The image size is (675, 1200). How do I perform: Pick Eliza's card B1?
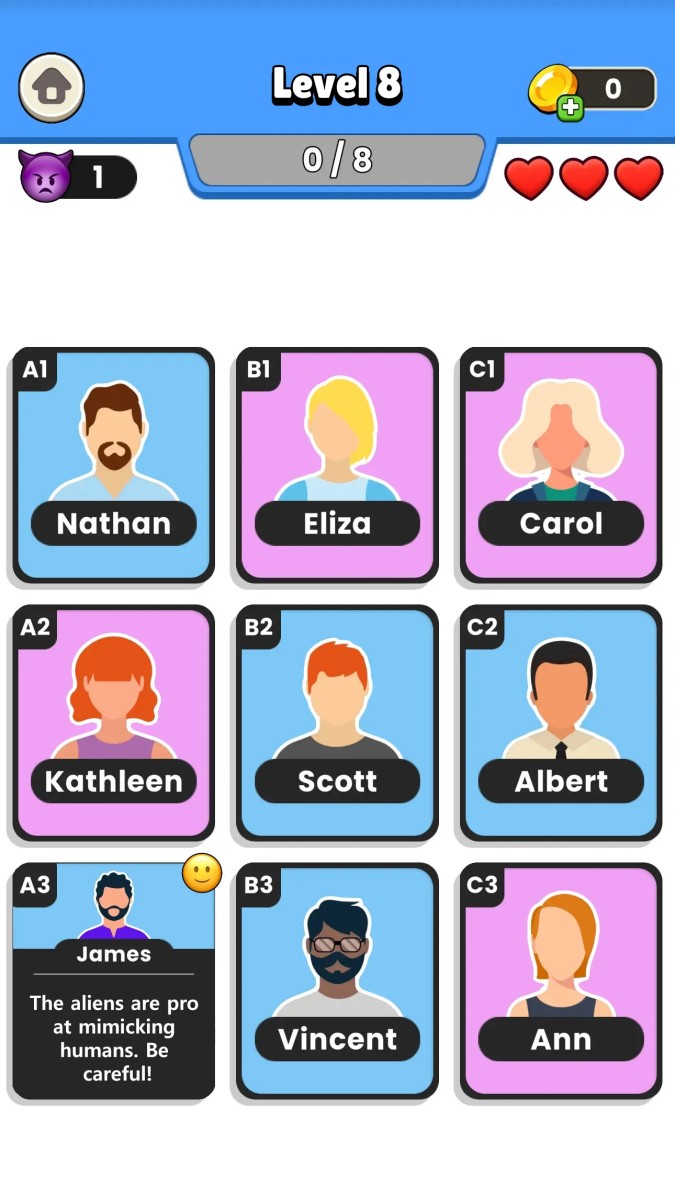pos(337,465)
